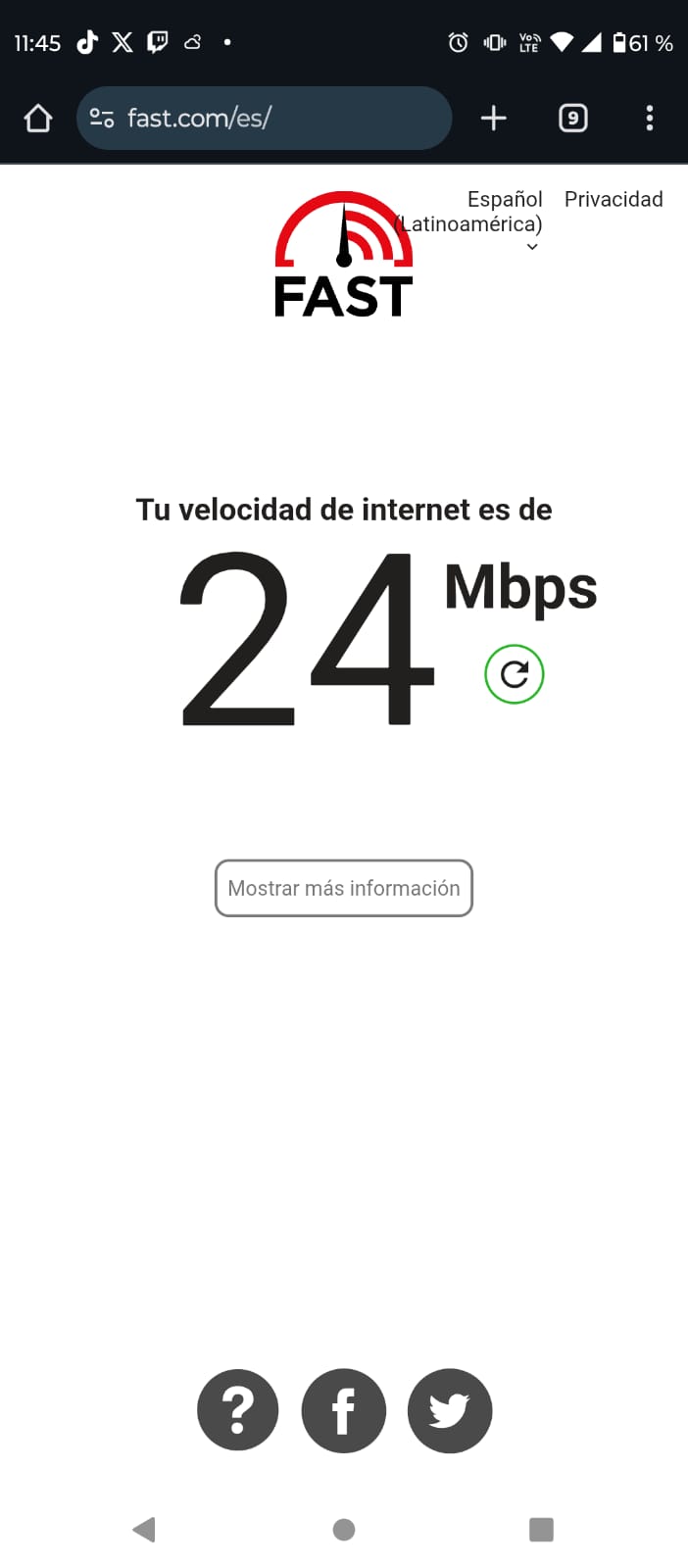Share the result on Twitter
Image resolution: width=688 pixels, height=1568 pixels.
(450, 1410)
